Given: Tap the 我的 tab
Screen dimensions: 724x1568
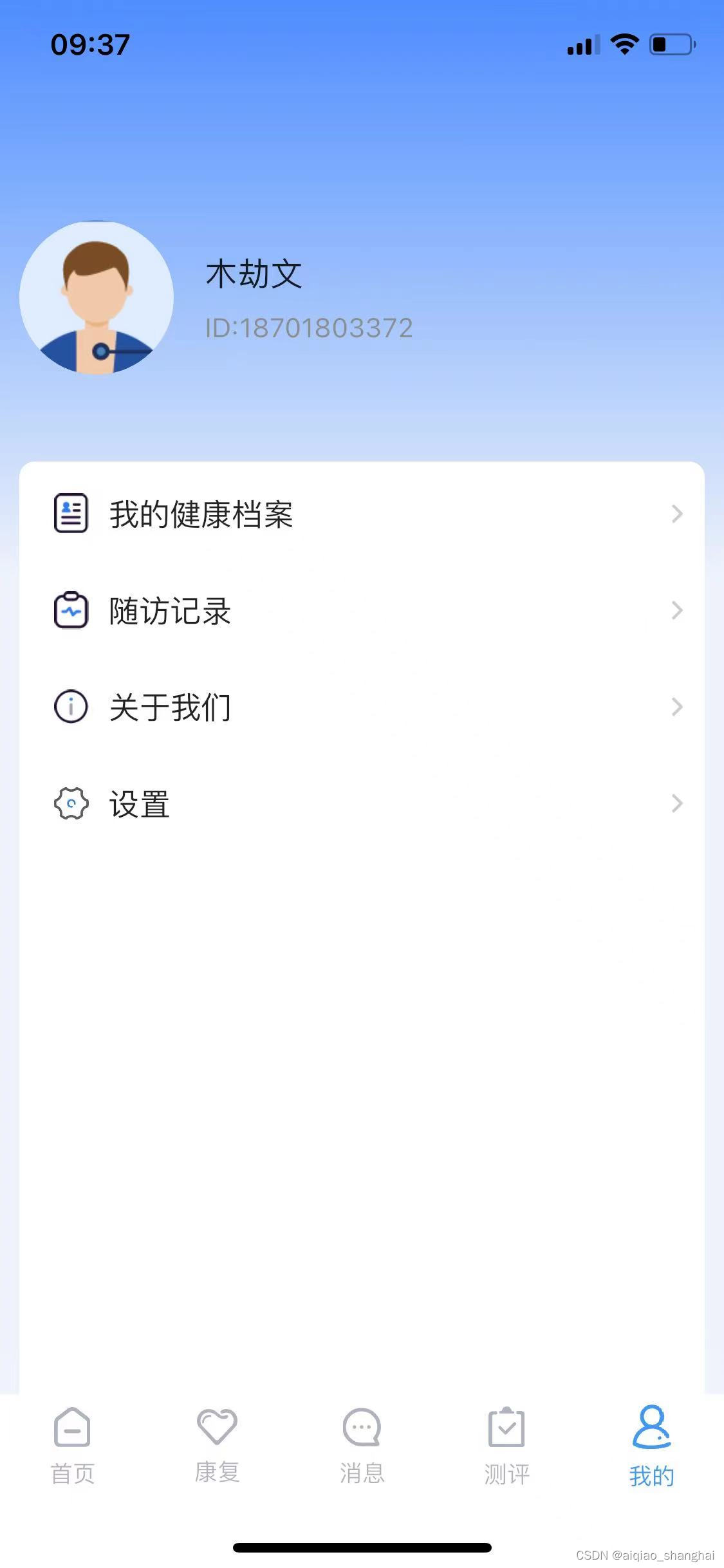Looking at the screenshot, I should click(x=651, y=1445).
